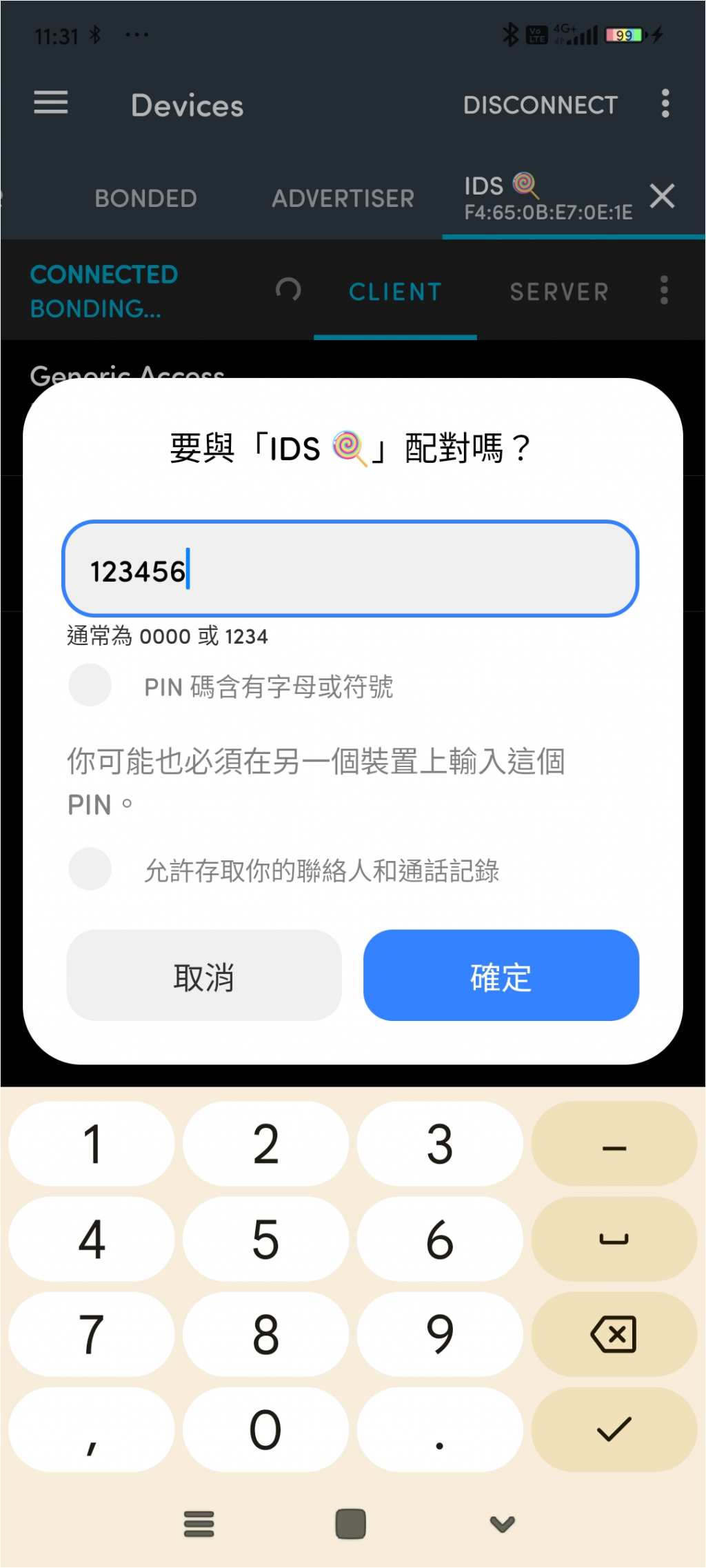
Task: Hide the keyboard with the down chevron
Action: pyautogui.click(x=502, y=1524)
